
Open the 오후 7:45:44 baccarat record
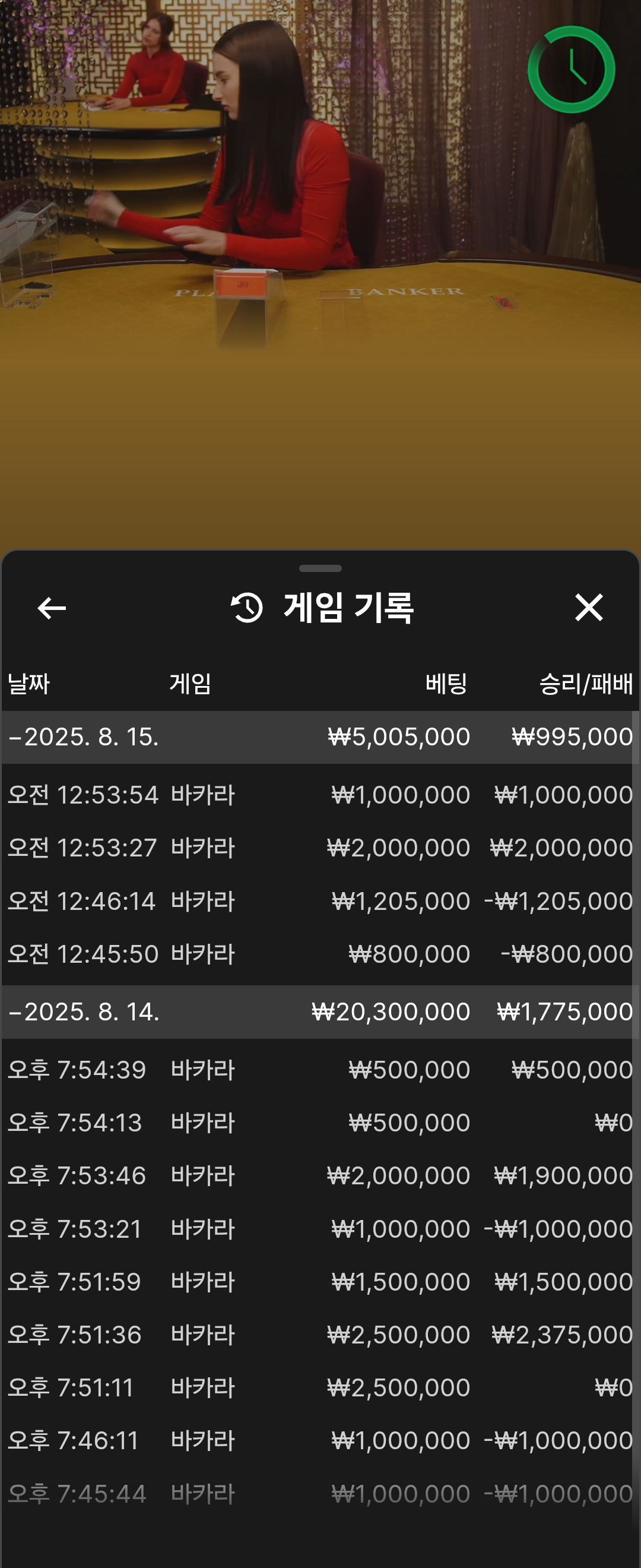pyautogui.click(x=320, y=1494)
